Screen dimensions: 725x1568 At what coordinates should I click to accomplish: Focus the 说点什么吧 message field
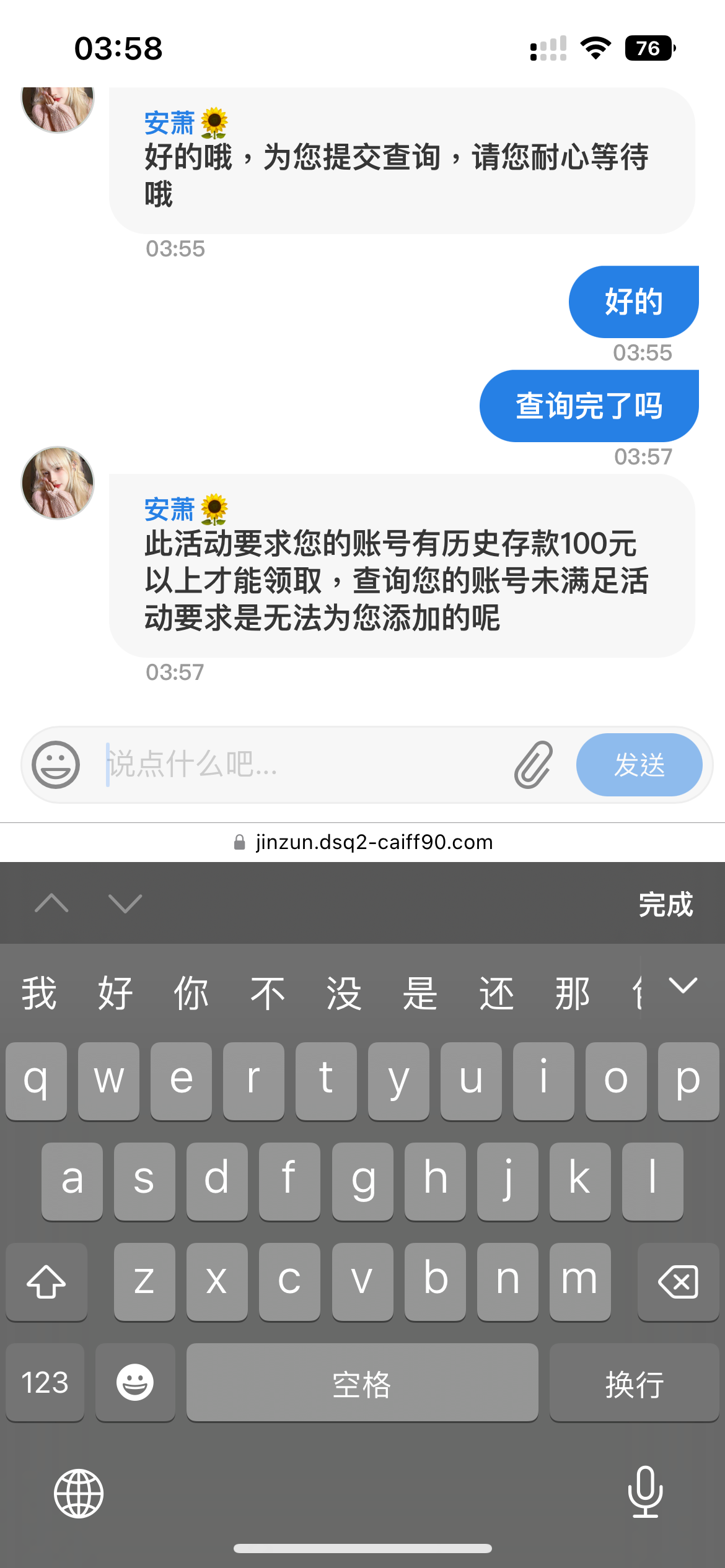304,765
